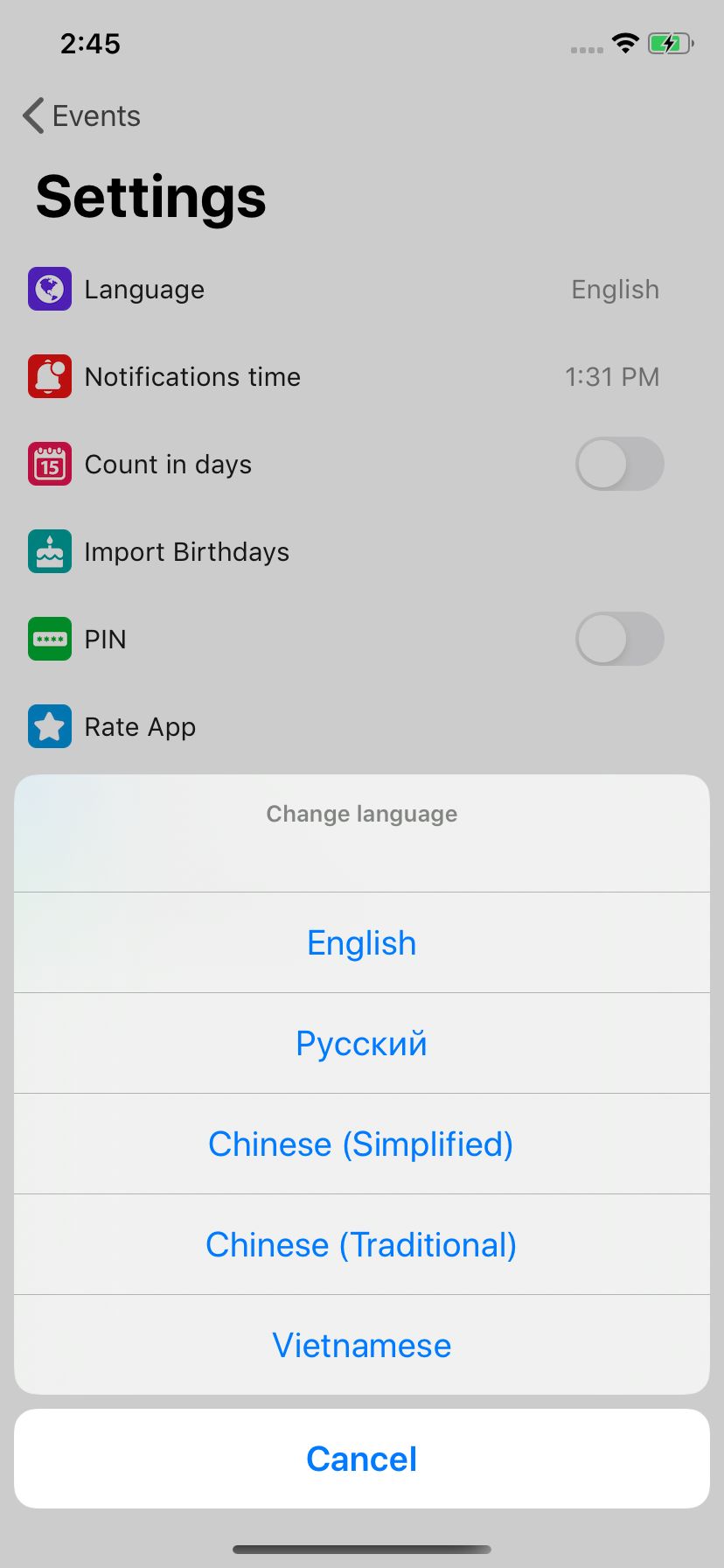The width and height of the screenshot is (724, 1568).
Task: Pick Chinese (Simplified) option
Action: coord(361,1144)
